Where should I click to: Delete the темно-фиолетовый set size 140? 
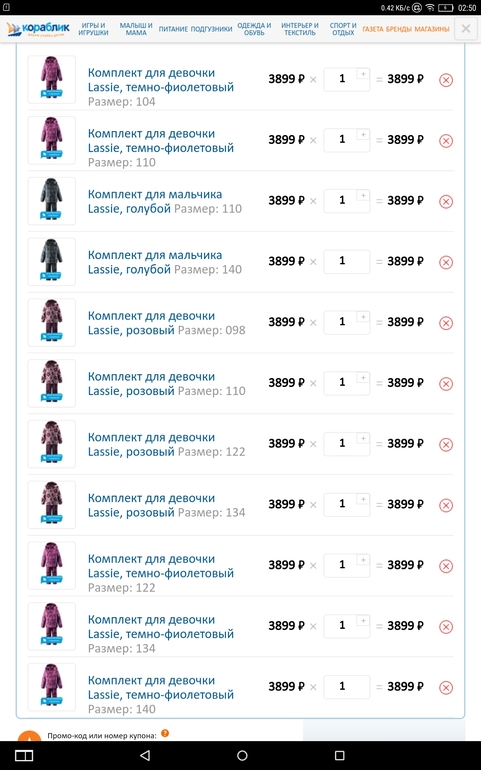click(x=446, y=688)
